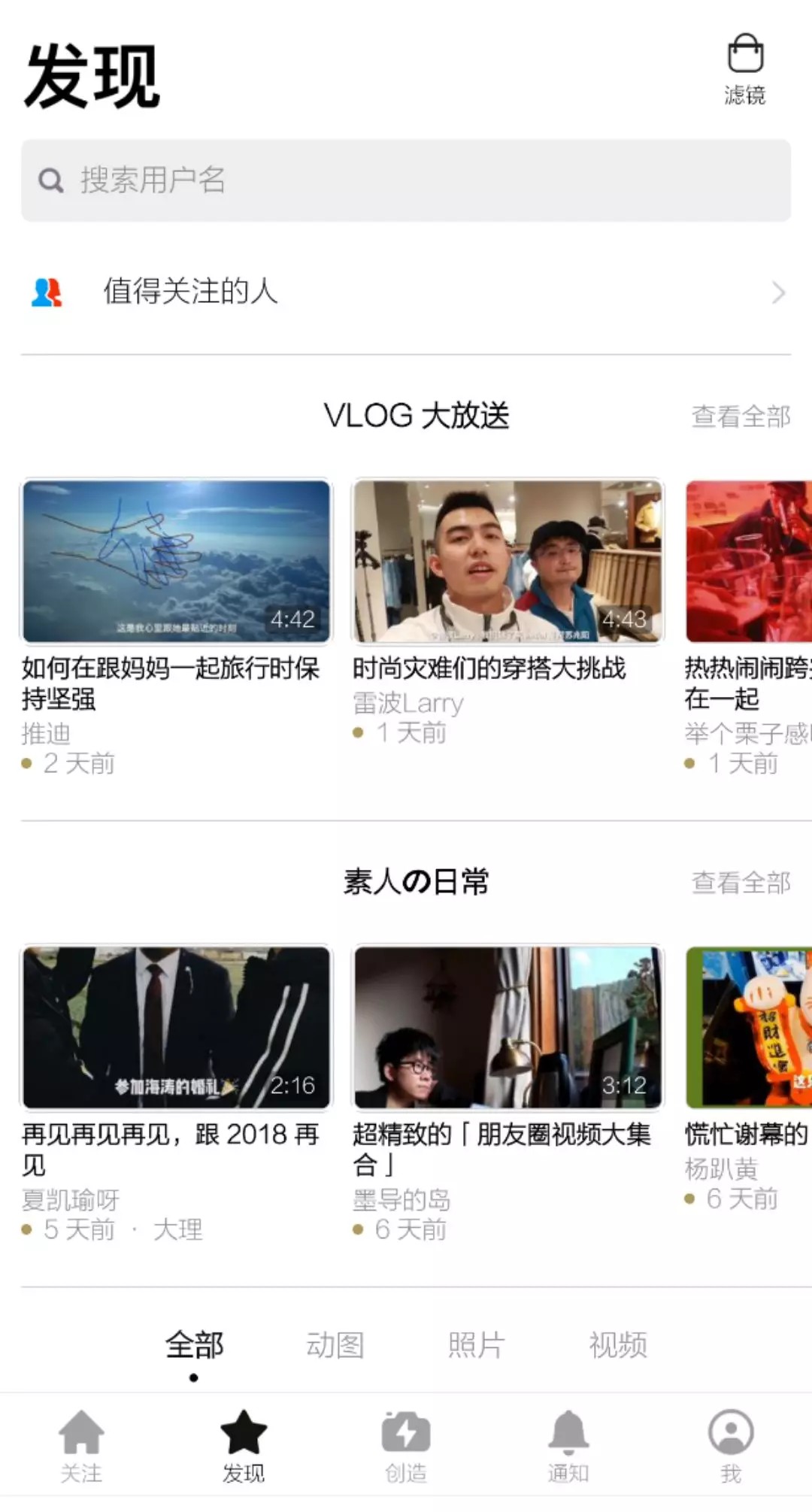Open the 热热闹闹 video card
812x1512 pixels.
click(x=749, y=562)
